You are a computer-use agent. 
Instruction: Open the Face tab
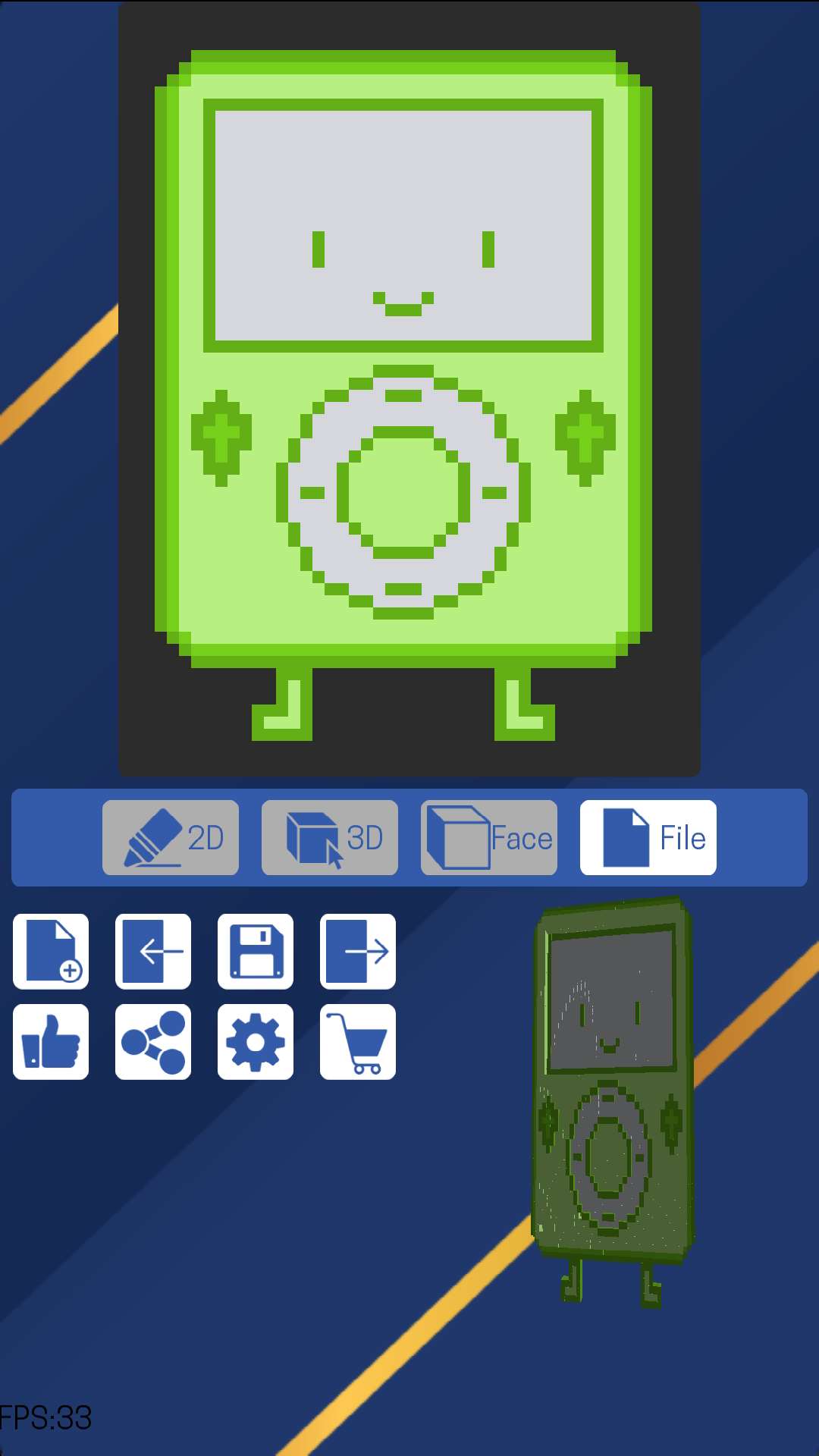(489, 837)
